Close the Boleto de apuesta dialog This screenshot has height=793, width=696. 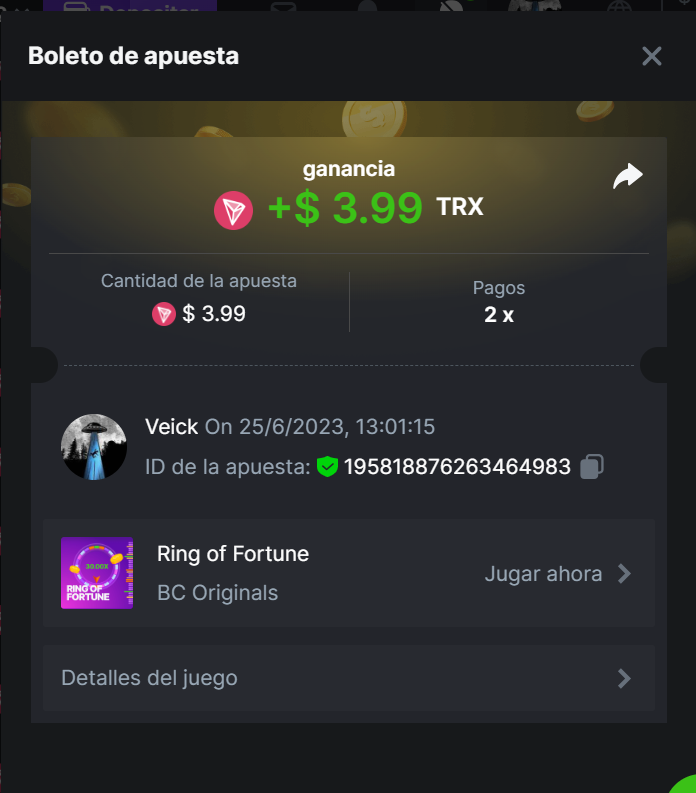pos(652,56)
